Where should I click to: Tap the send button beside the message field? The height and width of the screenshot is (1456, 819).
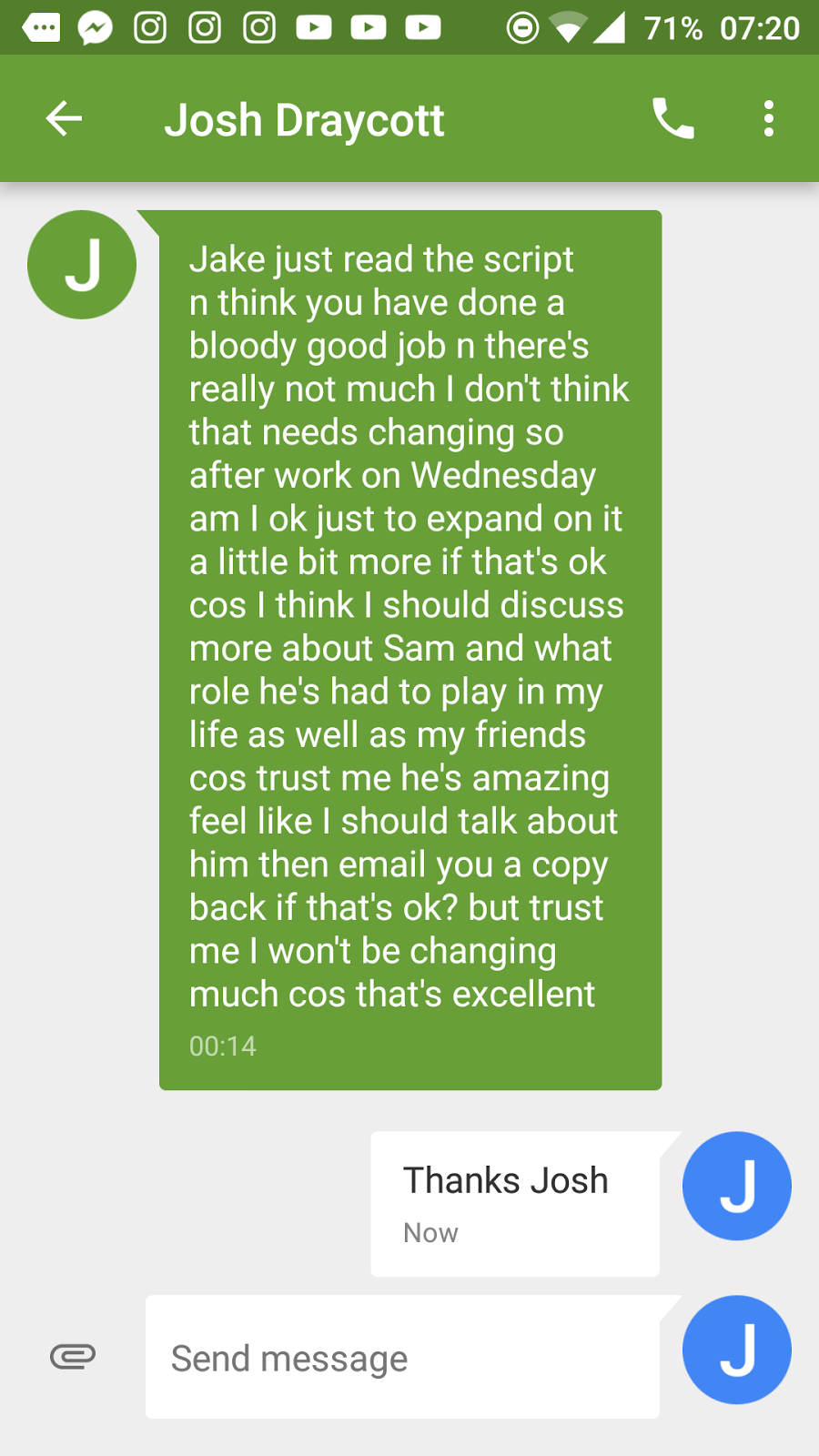736,1350
